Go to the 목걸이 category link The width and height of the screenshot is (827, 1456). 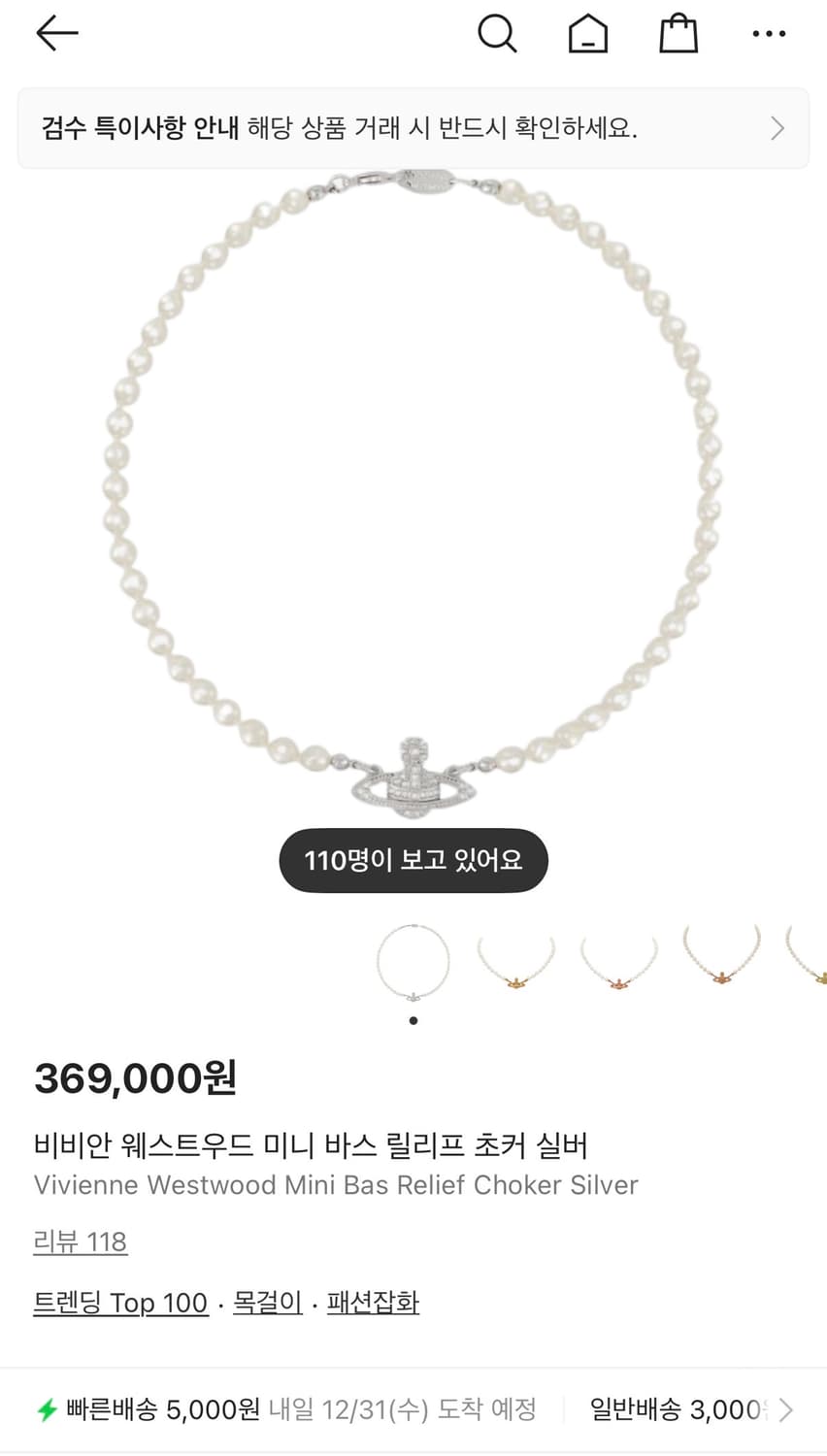tap(269, 1303)
